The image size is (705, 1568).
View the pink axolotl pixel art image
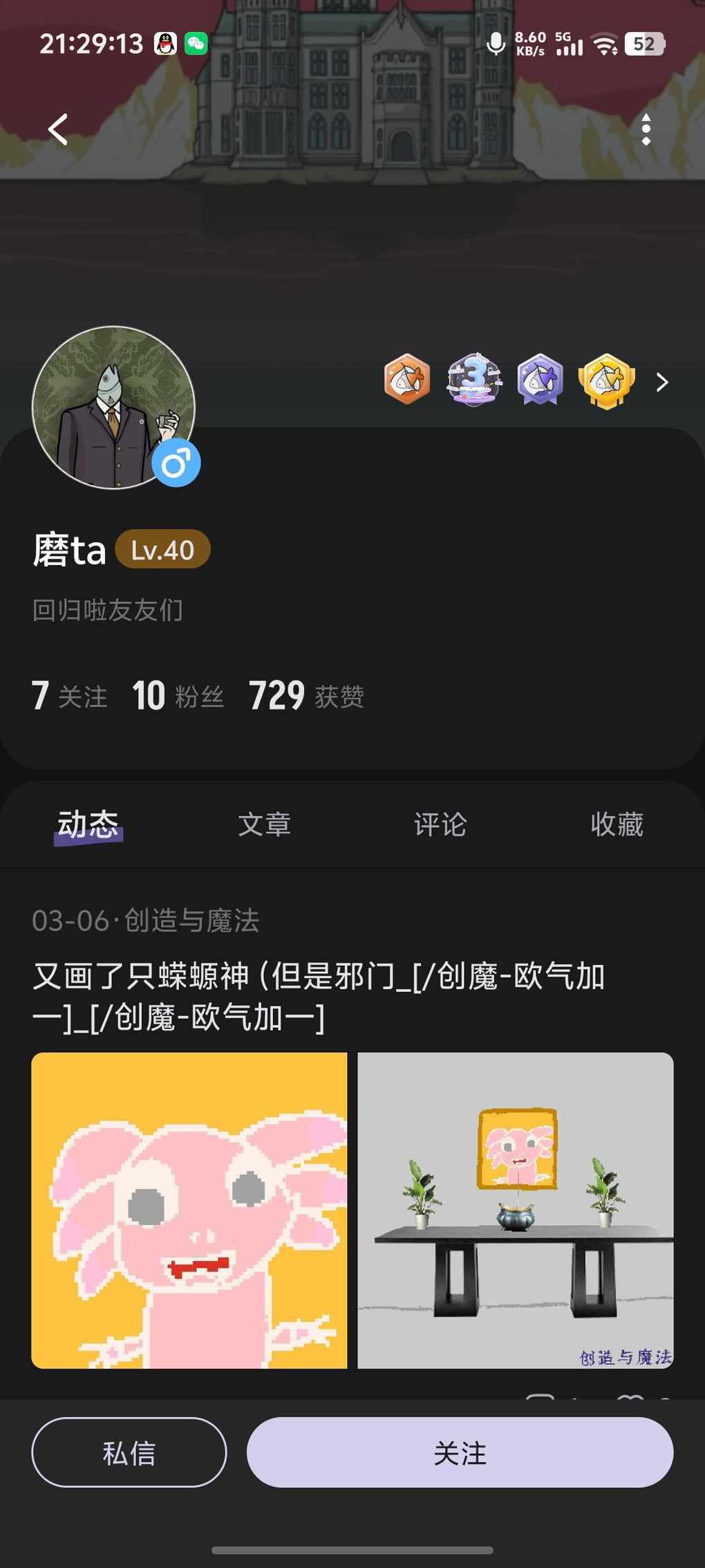coord(189,1210)
